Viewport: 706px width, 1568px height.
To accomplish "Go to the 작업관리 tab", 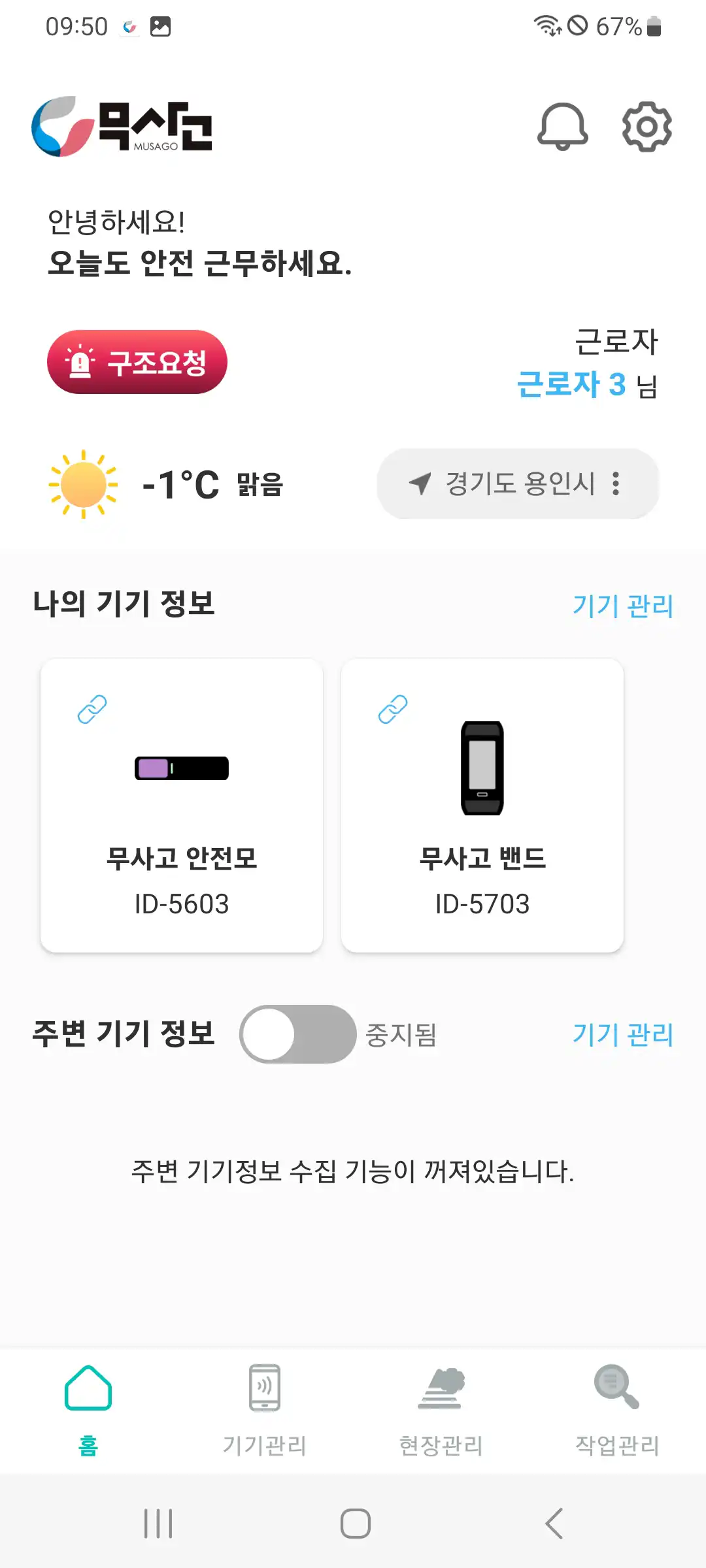I will [x=617, y=1410].
